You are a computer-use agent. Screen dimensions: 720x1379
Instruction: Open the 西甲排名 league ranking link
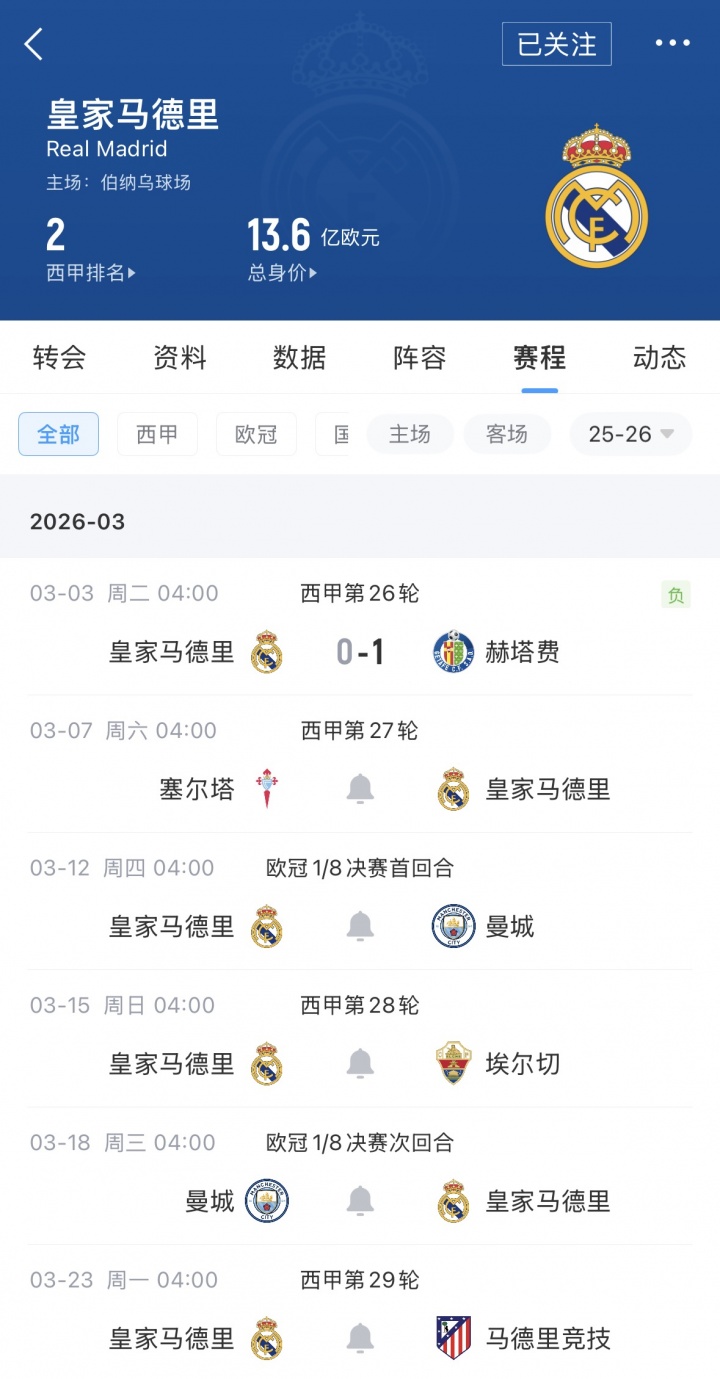[x=91, y=272]
